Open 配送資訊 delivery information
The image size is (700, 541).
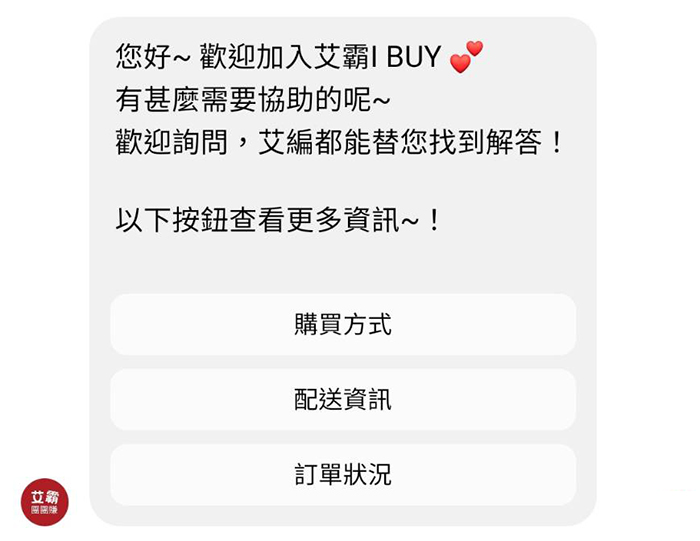coord(343,400)
